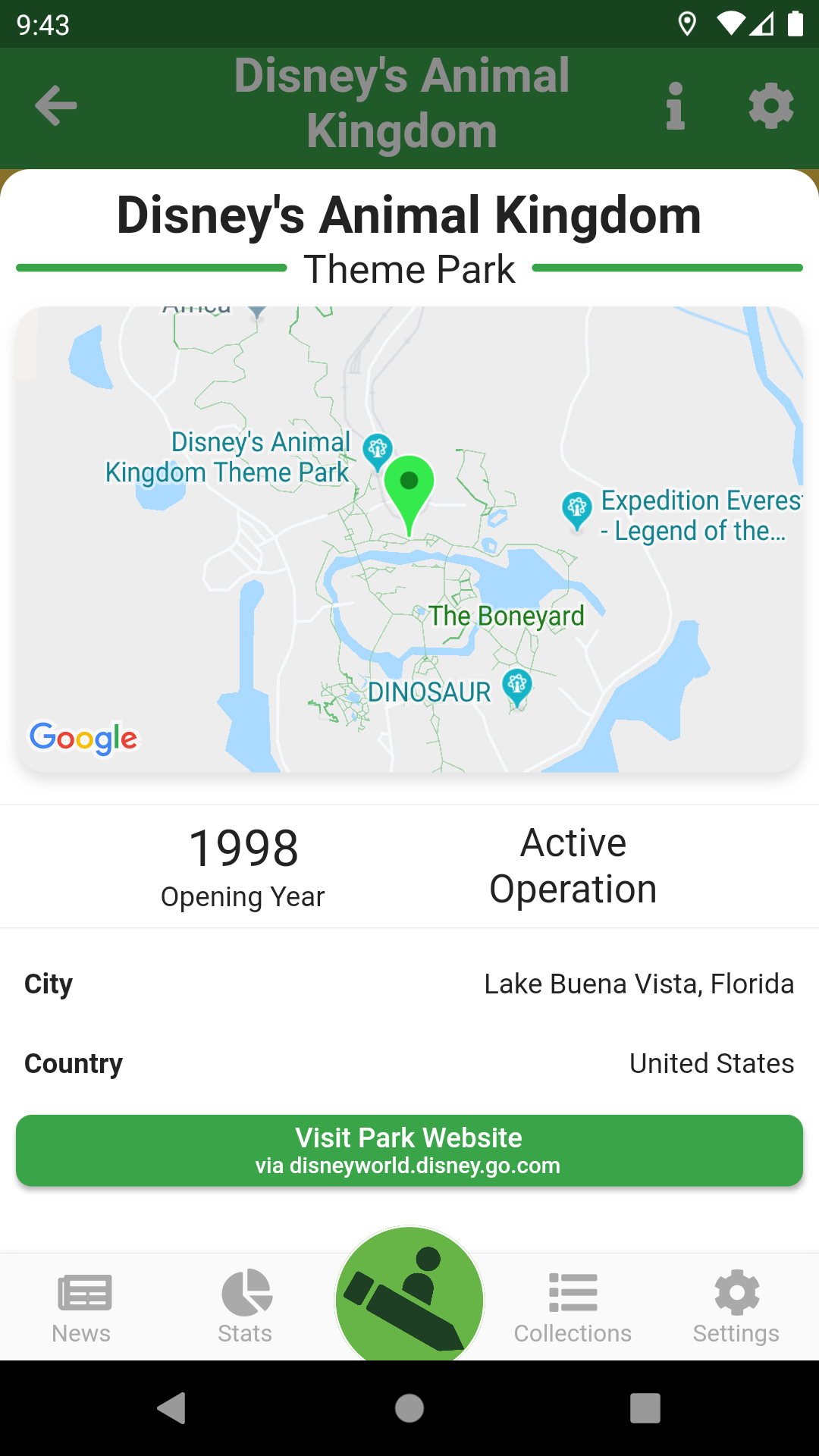Tap the green roller coaster center button
The image size is (819, 1456).
click(409, 1298)
